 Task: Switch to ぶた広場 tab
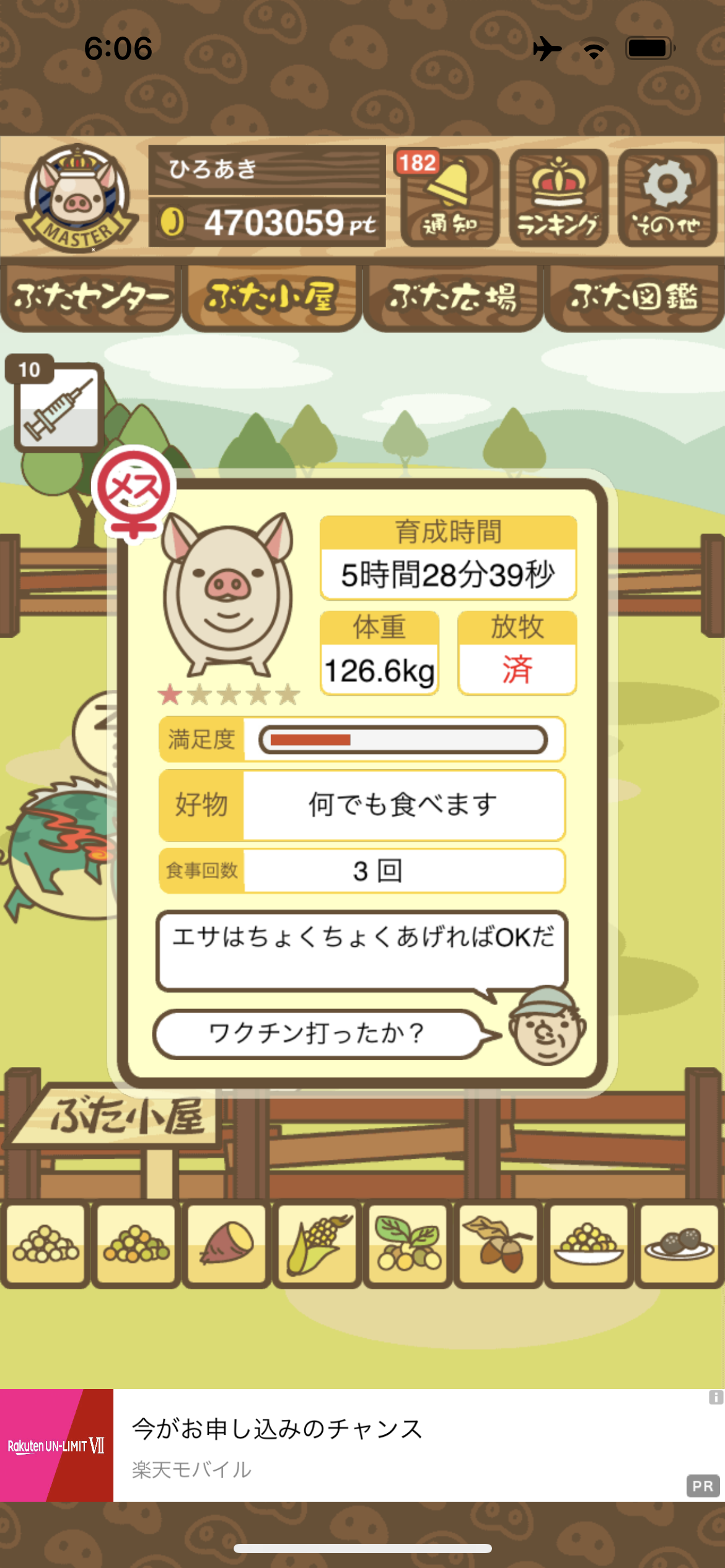pyautogui.click(x=453, y=298)
